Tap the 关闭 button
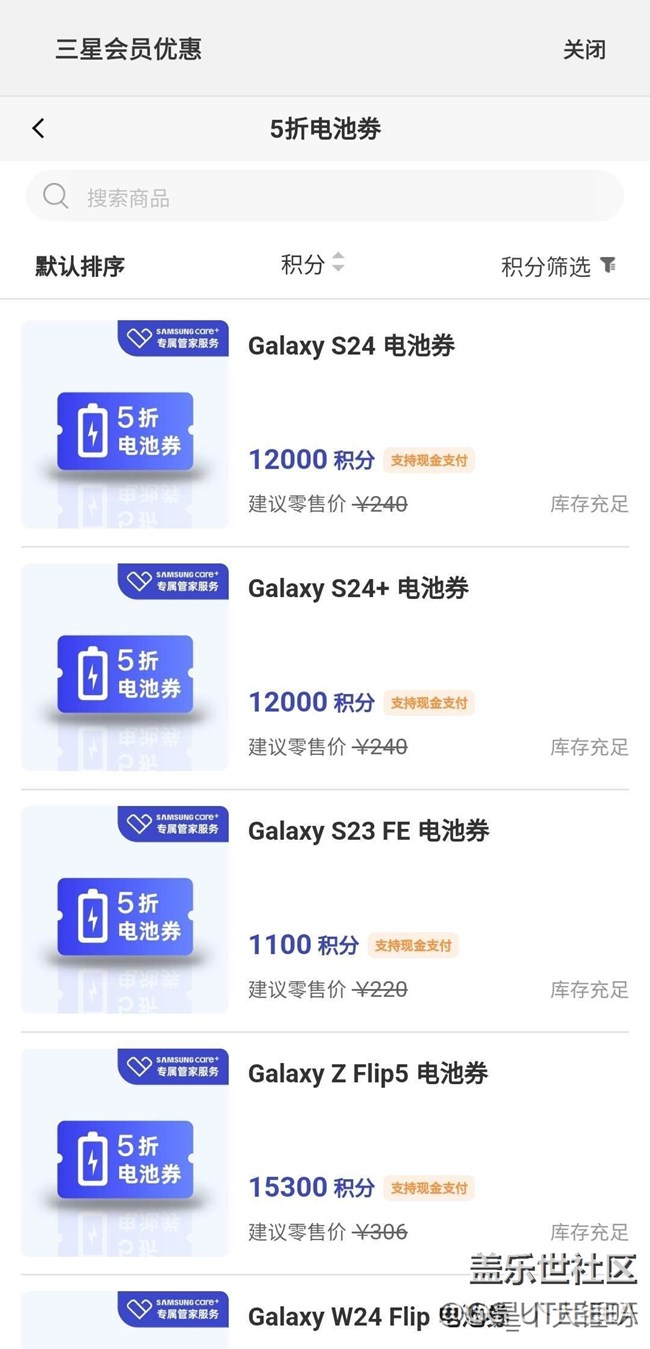The width and height of the screenshot is (650, 1349). coord(584,50)
